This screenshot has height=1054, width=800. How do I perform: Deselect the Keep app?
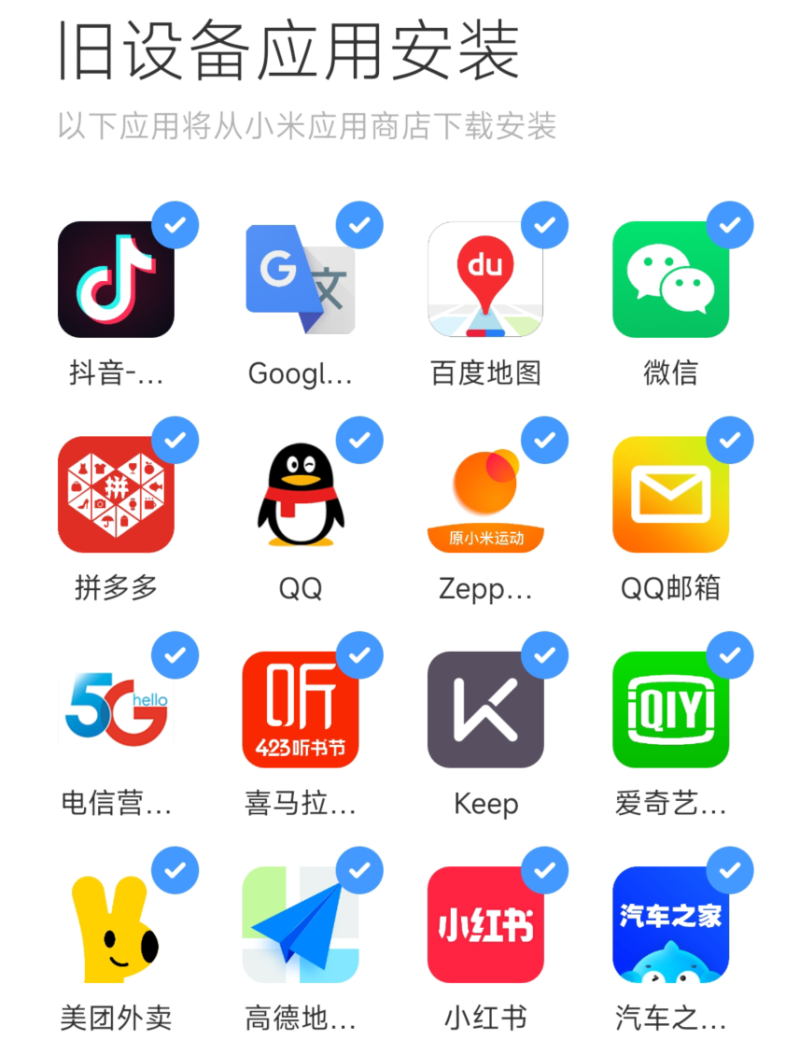coord(545,656)
